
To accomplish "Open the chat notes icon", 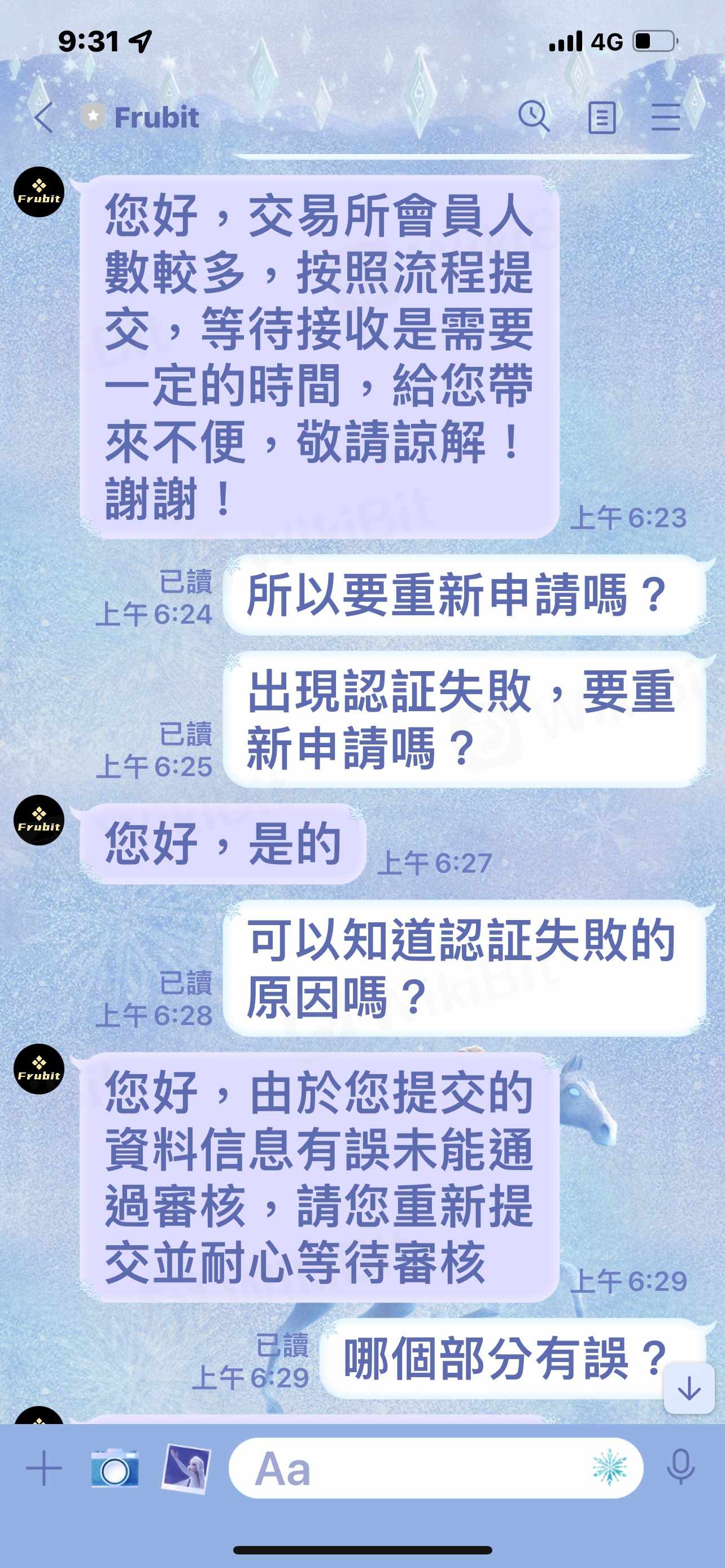I will [x=601, y=117].
